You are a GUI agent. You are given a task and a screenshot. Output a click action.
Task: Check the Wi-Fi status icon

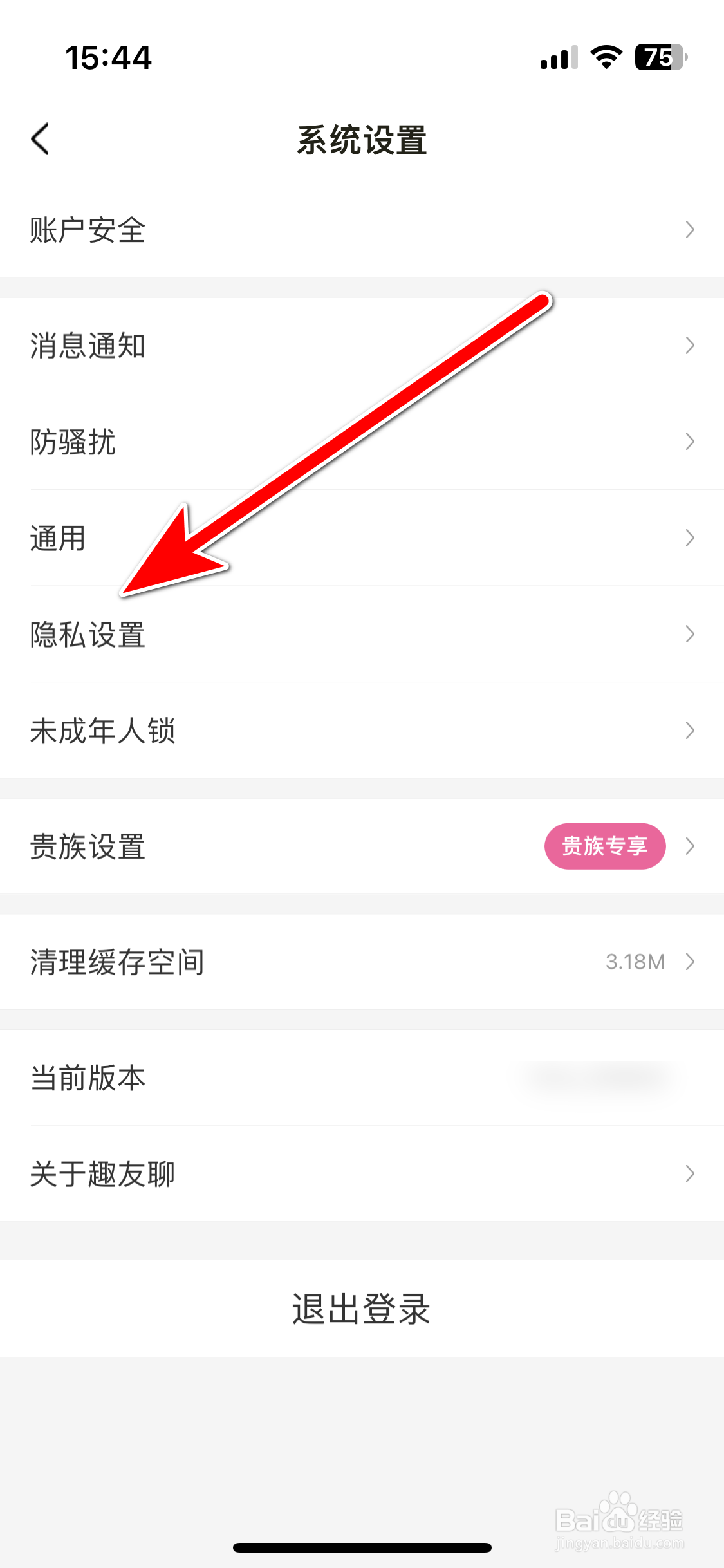[x=604, y=58]
